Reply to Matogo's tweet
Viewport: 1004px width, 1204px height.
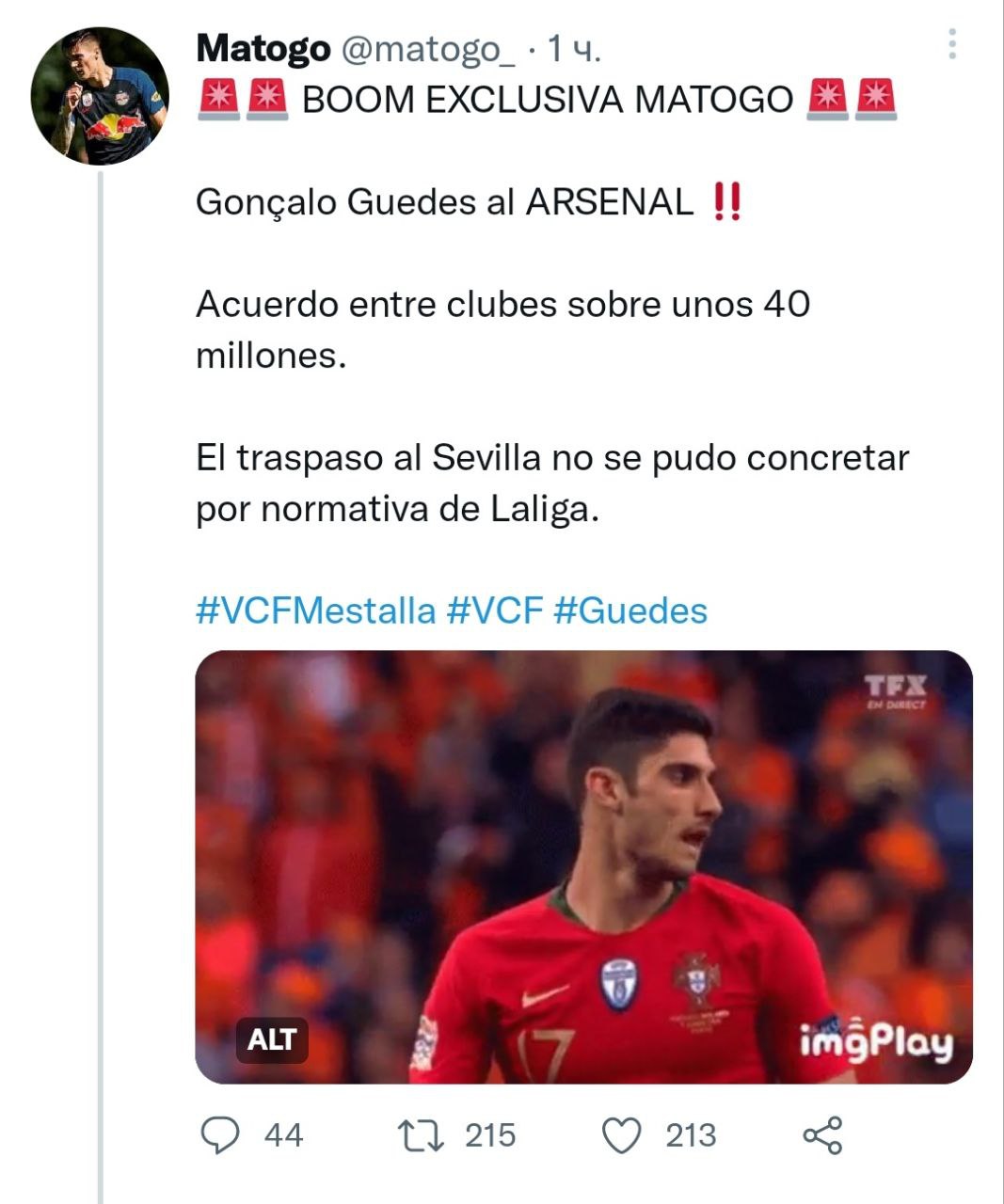[221, 1135]
